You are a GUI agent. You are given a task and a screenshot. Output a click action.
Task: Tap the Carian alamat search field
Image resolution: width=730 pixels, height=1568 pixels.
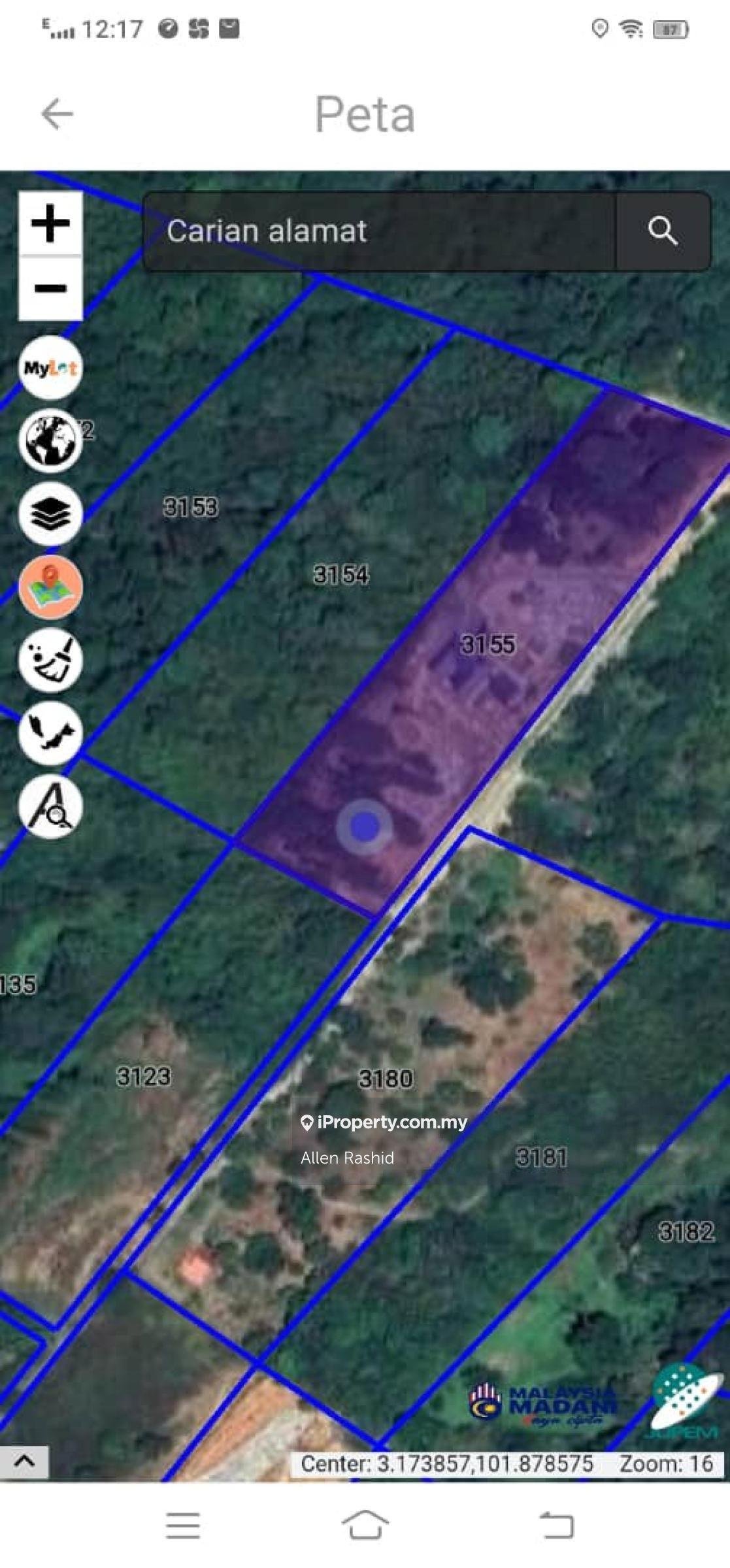pyautogui.click(x=379, y=231)
